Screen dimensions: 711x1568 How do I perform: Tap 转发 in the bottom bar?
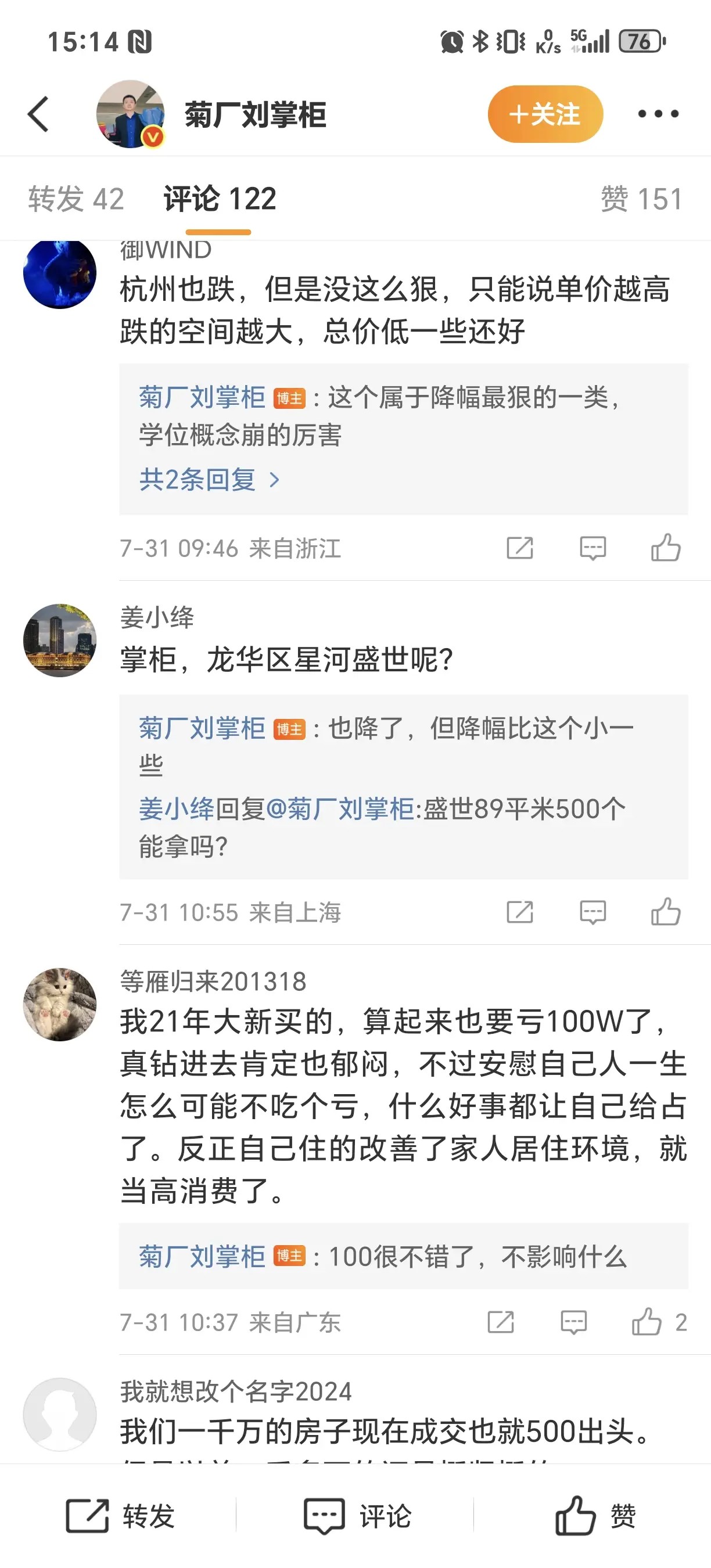(120, 1516)
